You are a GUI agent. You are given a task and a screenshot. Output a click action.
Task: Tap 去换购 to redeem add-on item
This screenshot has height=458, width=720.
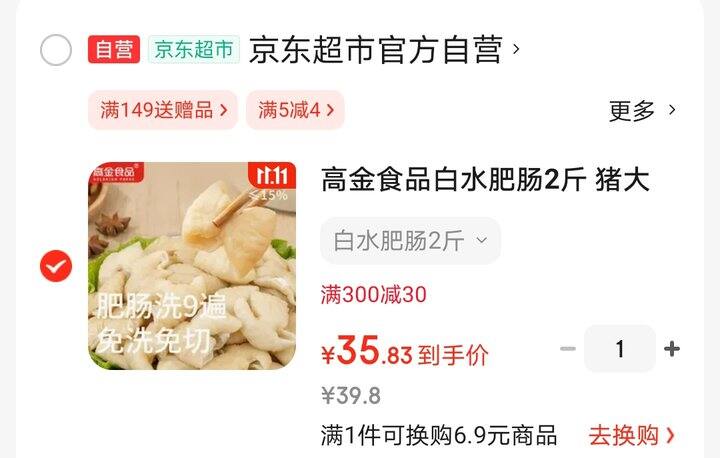click(631, 435)
